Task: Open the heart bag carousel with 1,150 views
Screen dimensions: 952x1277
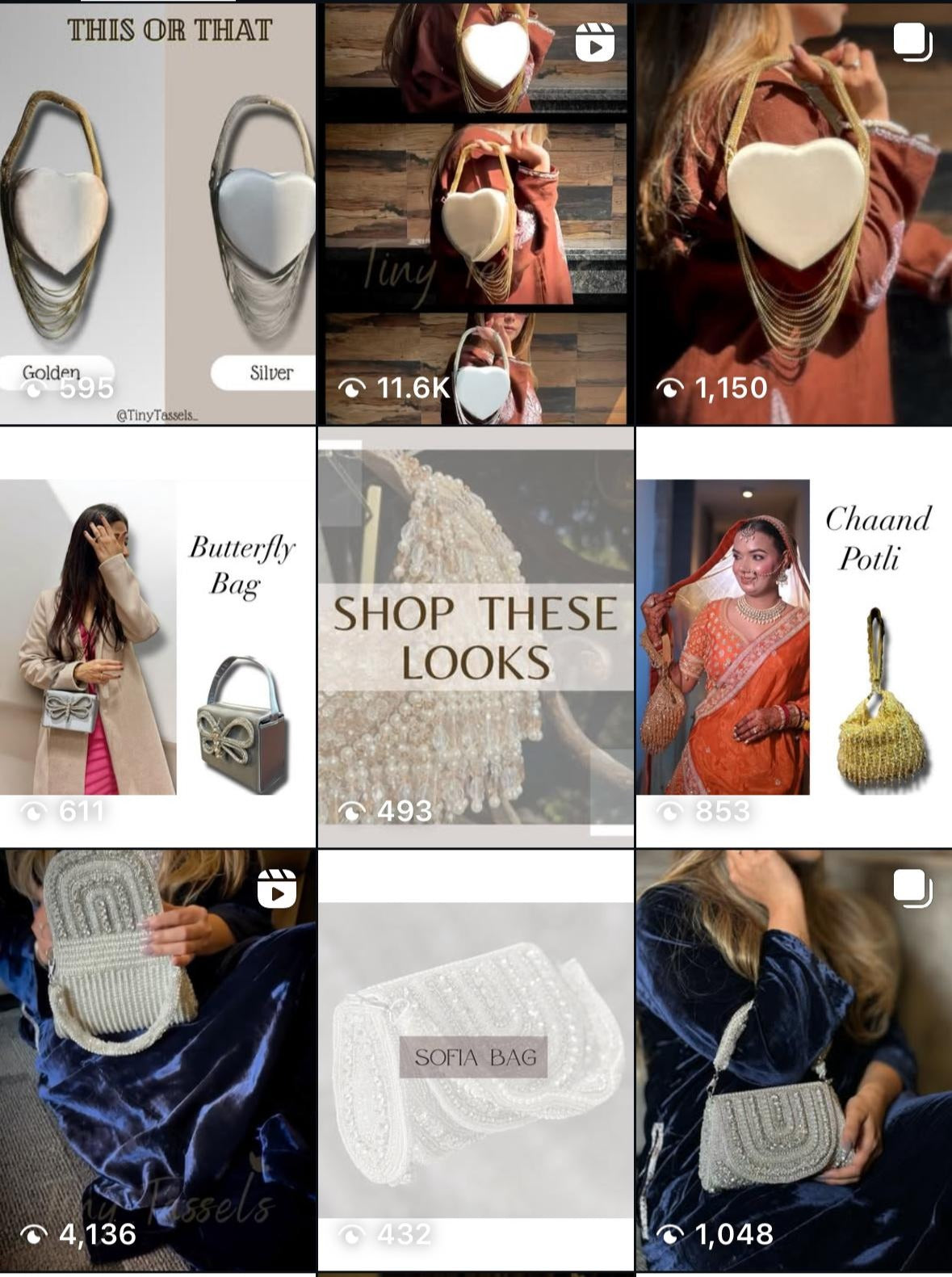Action: pos(794,214)
